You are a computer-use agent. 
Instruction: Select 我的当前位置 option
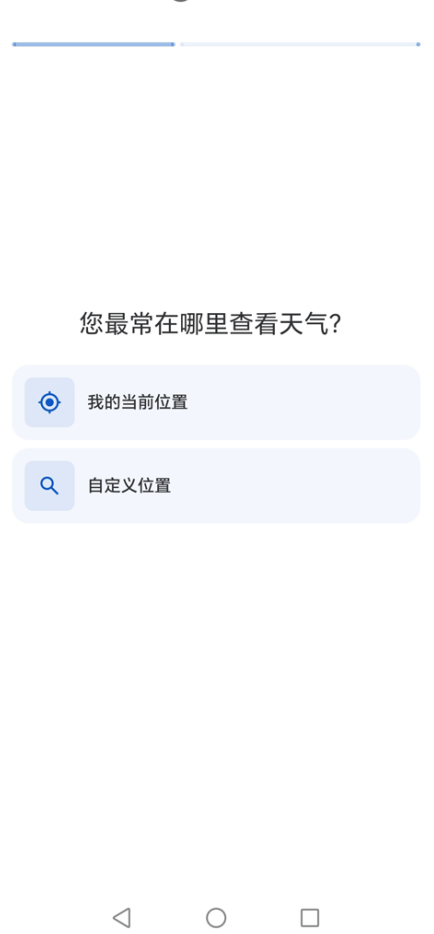click(x=216, y=402)
